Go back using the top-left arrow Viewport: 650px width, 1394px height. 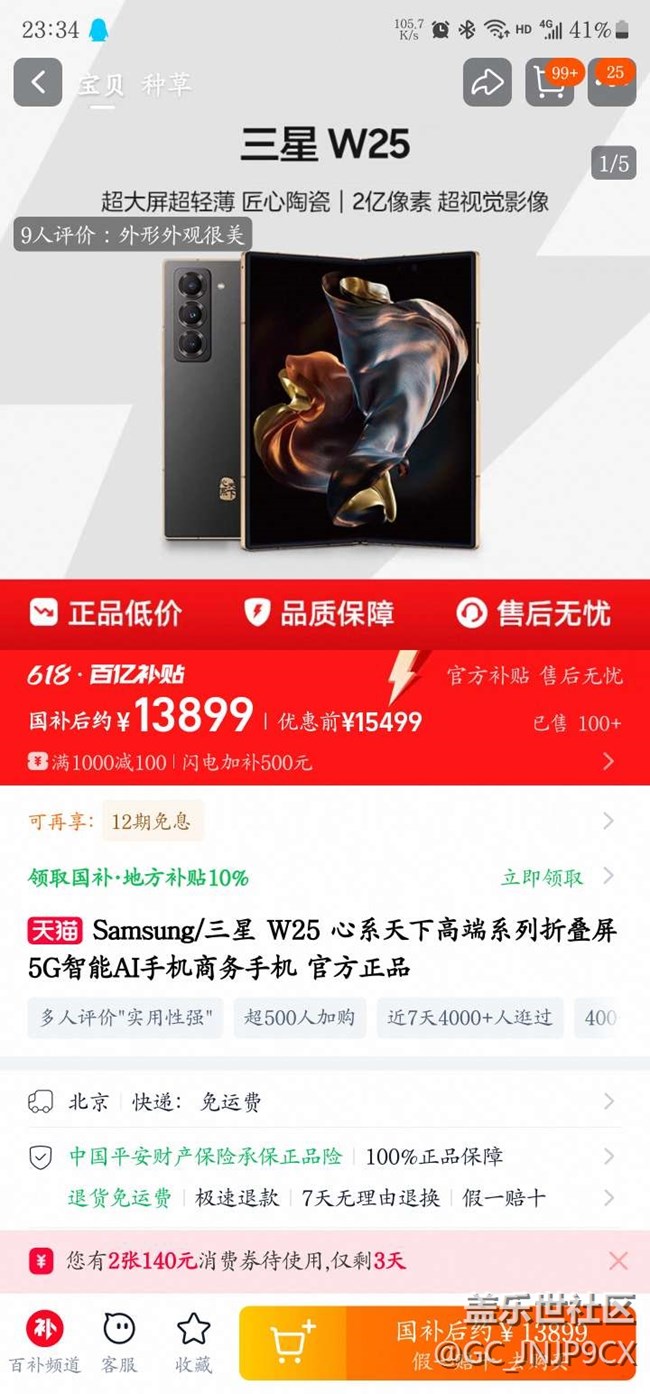coord(38,82)
